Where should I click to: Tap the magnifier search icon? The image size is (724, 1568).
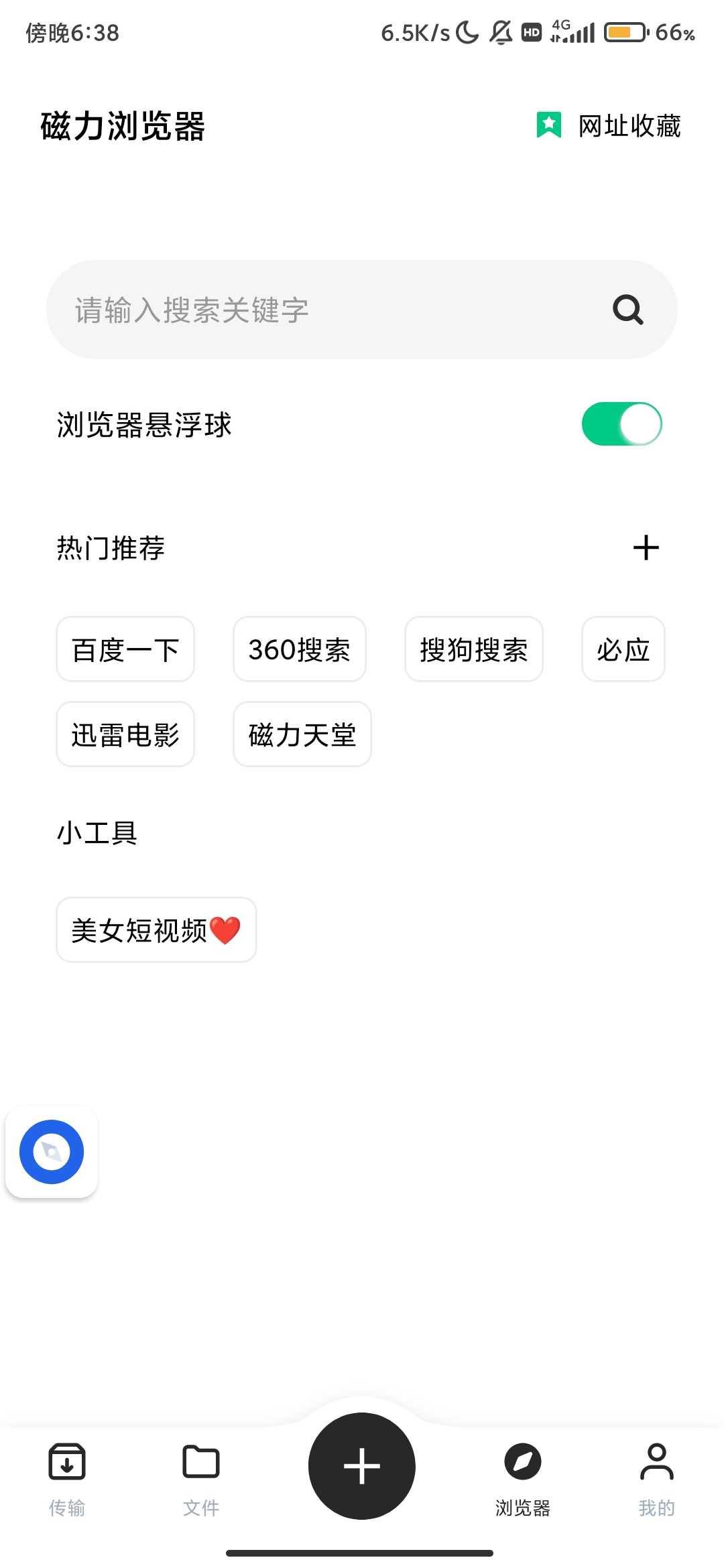click(x=628, y=310)
